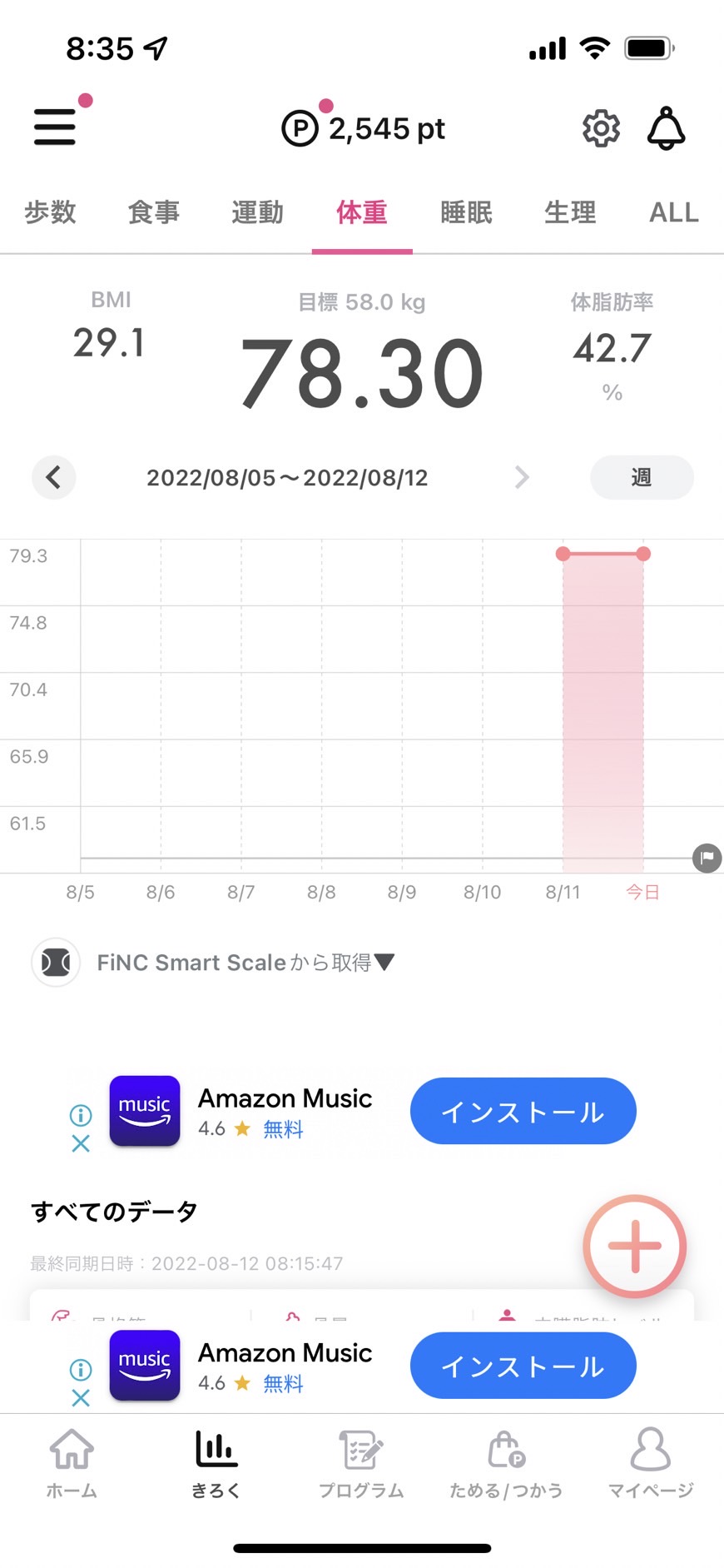The width and height of the screenshot is (724, 1568).
Task: View the 2,545 pt points balance
Action: 364,128
